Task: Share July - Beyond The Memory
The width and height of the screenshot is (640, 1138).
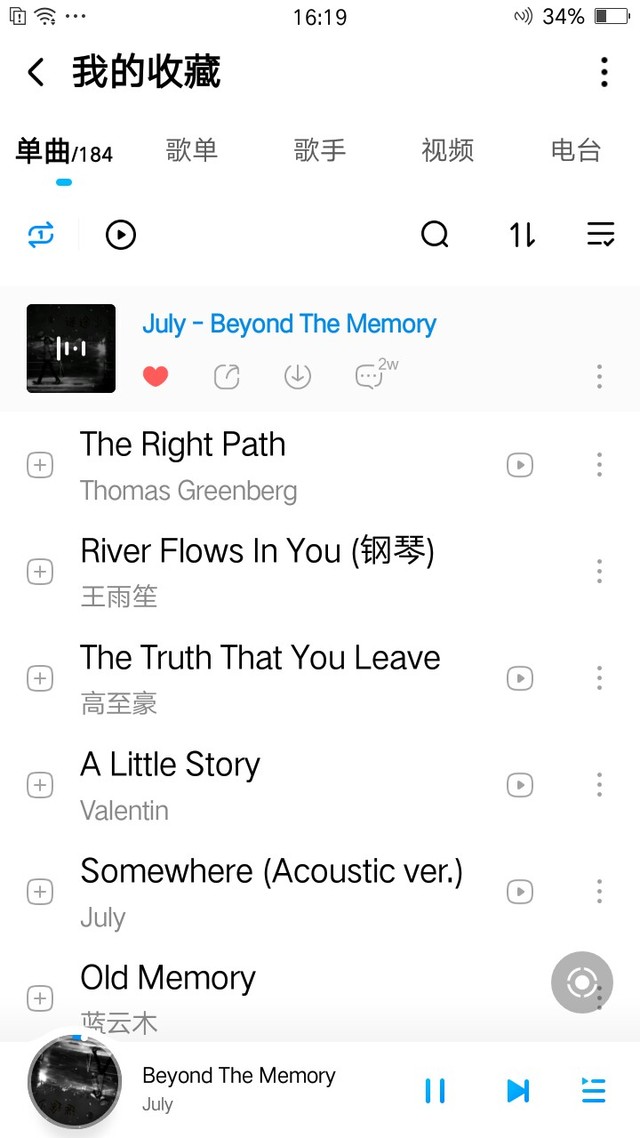Action: pyautogui.click(x=227, y=377)
